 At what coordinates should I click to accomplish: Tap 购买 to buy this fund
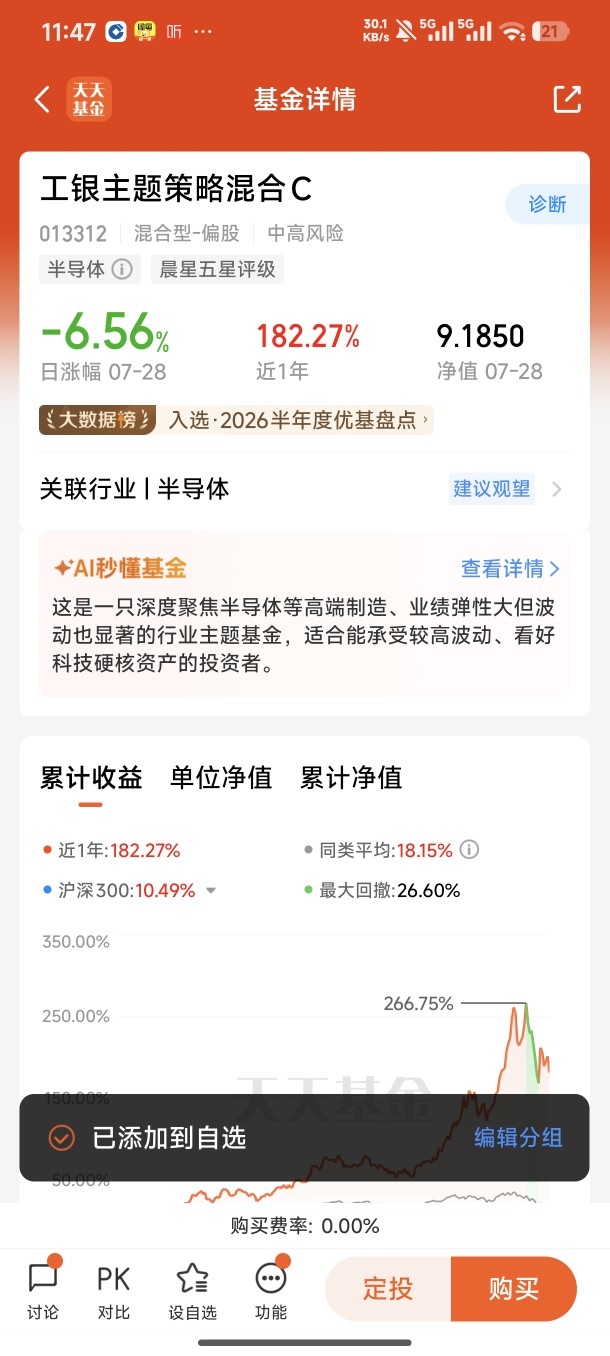tap(514, 1289)
